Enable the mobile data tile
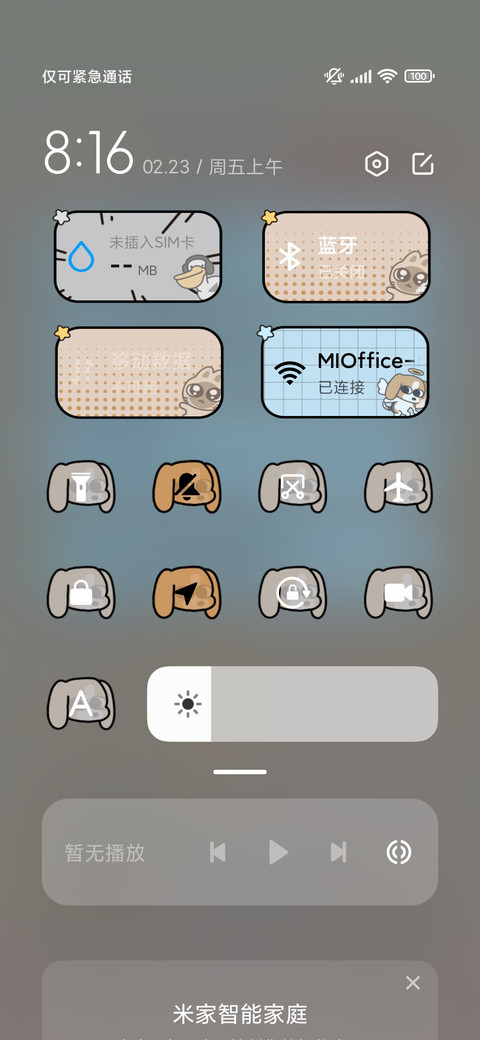This screenshot has height=1040, width=480. (x=139, y=372)
